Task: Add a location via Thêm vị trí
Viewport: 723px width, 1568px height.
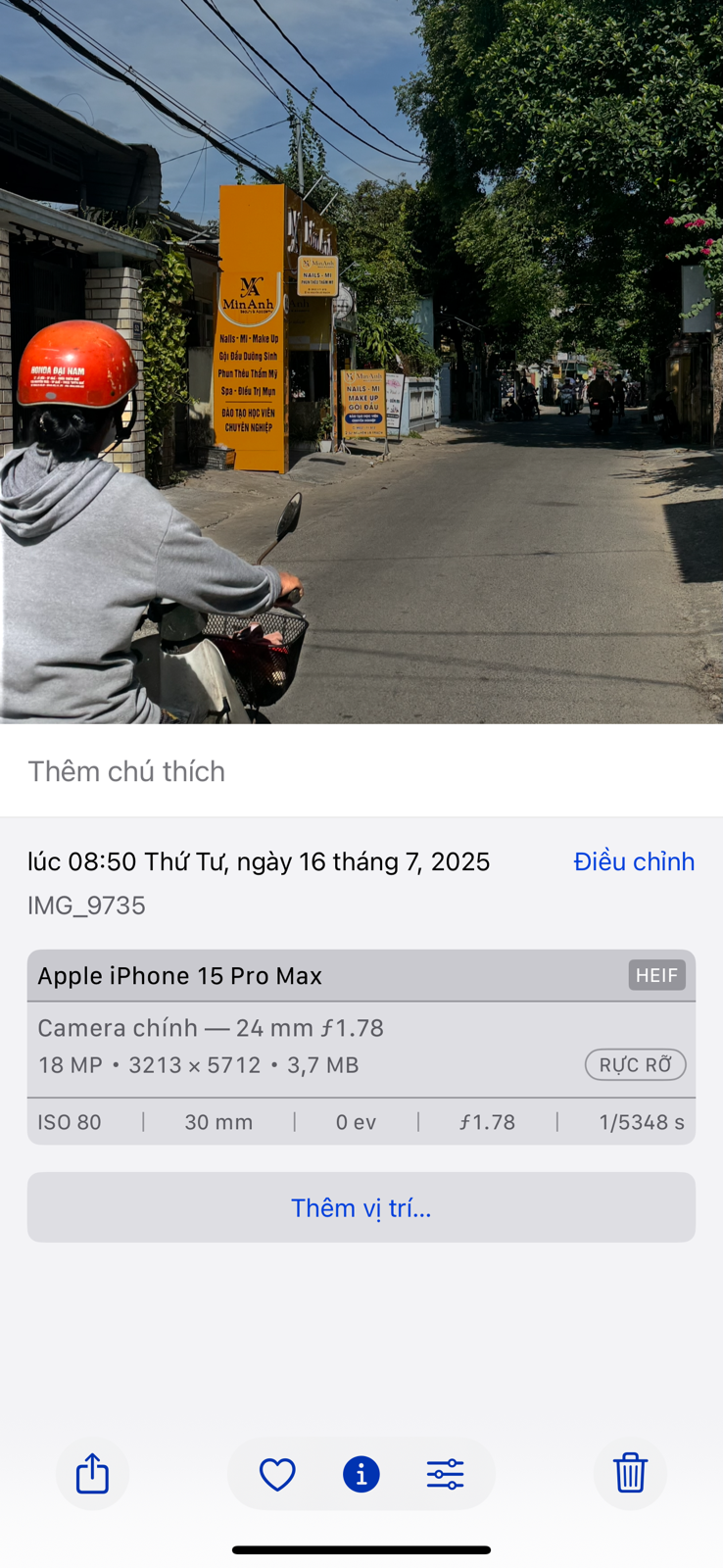Action: [x=361, y=1207]
